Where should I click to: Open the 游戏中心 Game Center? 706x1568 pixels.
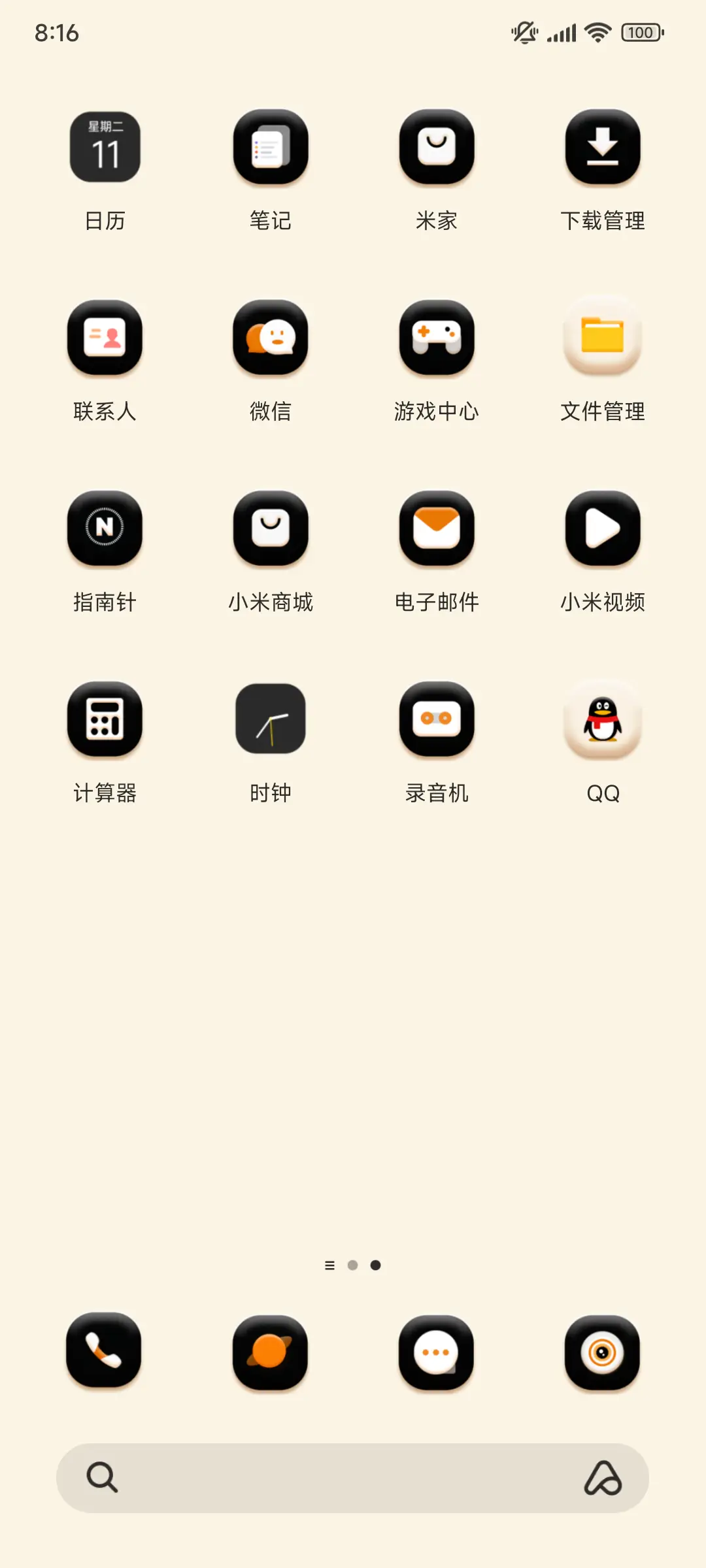point(436,338)
